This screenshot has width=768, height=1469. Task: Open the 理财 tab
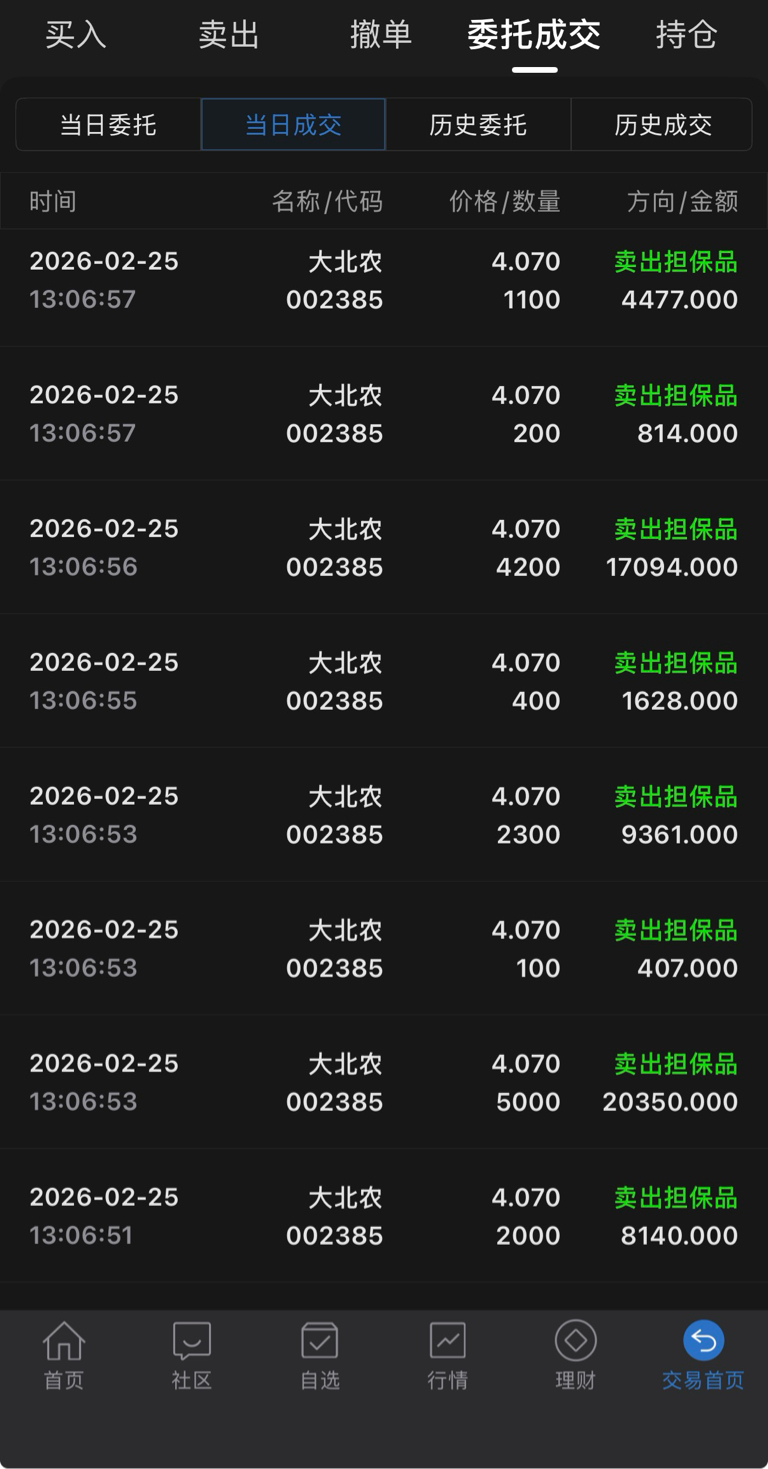(576, 1356)
